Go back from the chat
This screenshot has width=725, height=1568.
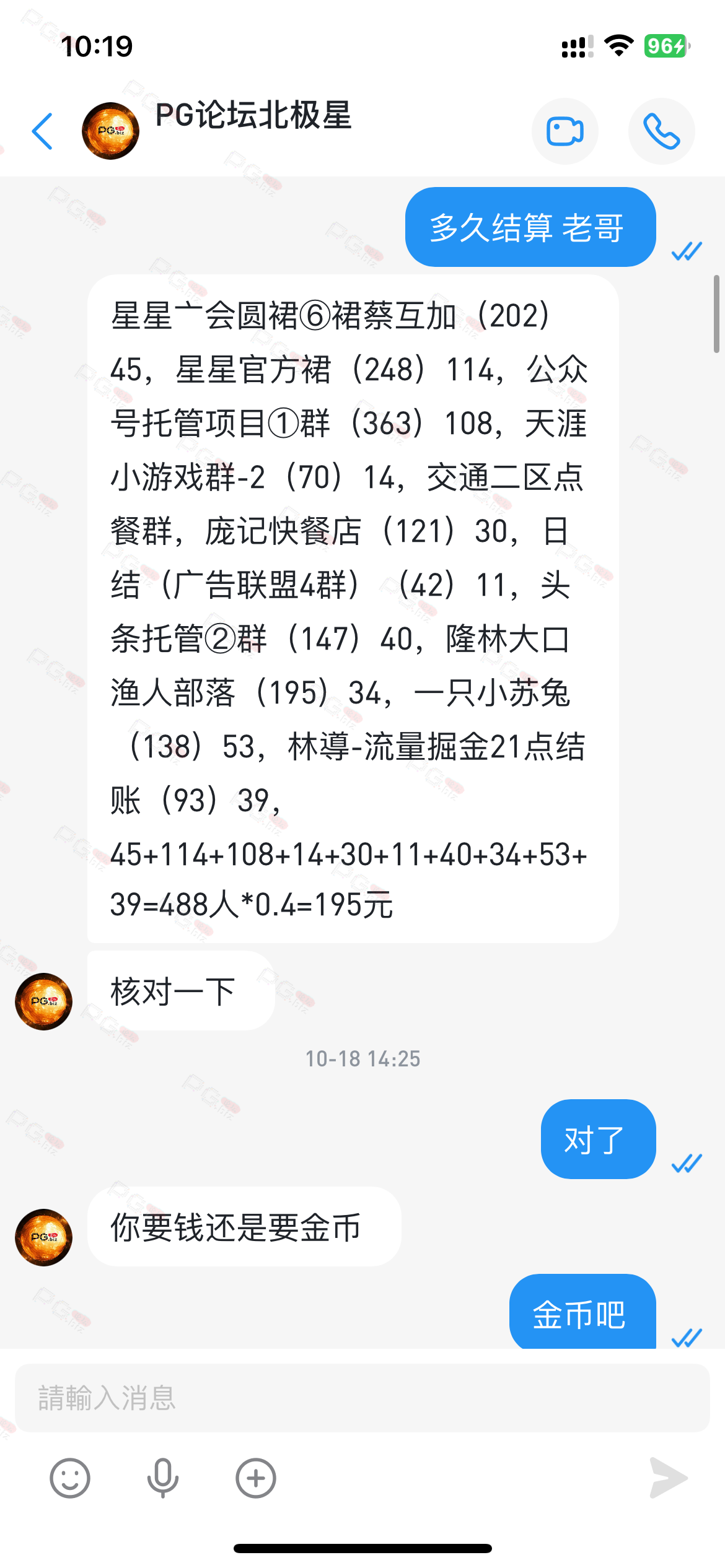pyautogui.click(x=42, y=131)
